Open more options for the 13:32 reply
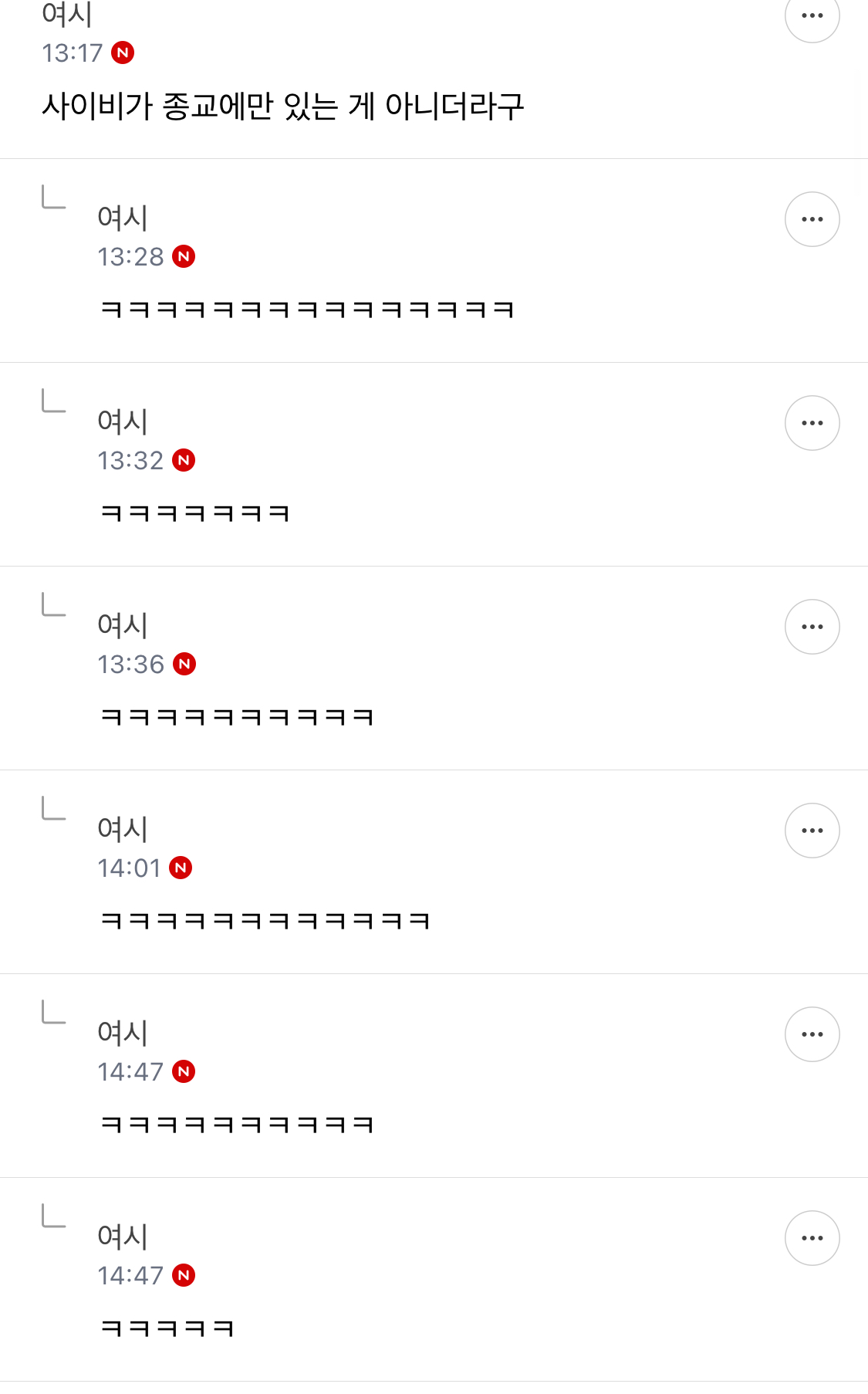Viewport: 868px width, 1394px height. (812, 423)
